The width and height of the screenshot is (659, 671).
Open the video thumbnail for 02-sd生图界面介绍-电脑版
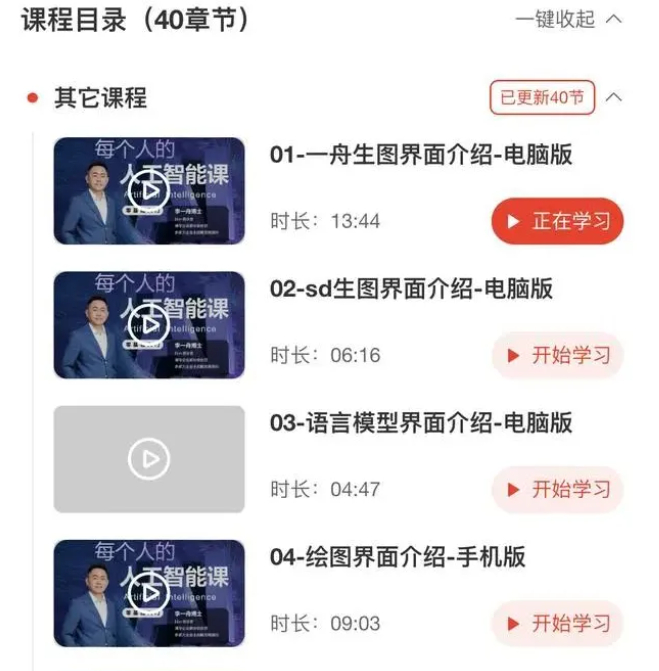149,324
